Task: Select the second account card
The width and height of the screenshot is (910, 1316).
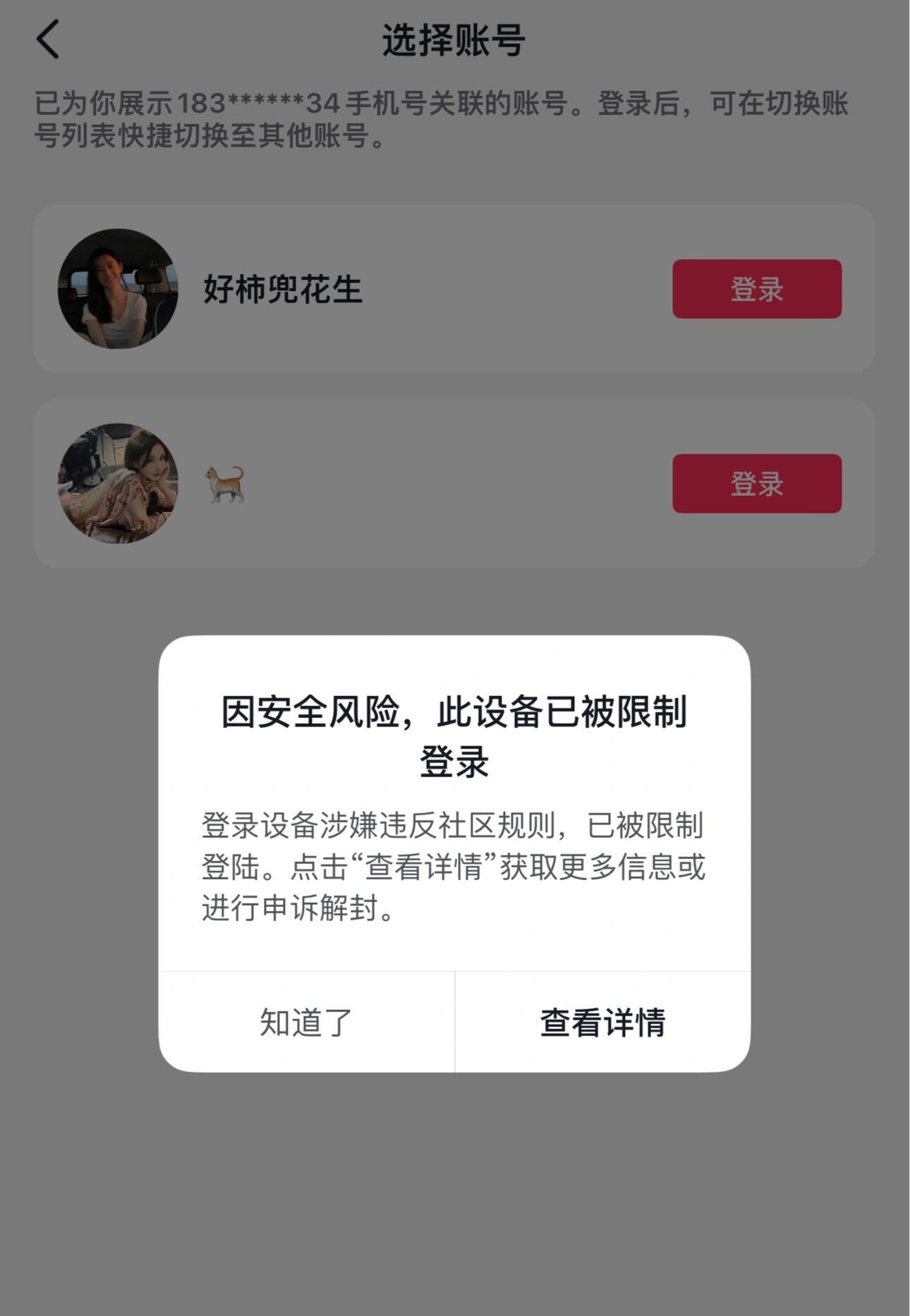Action: pos(455,485)
